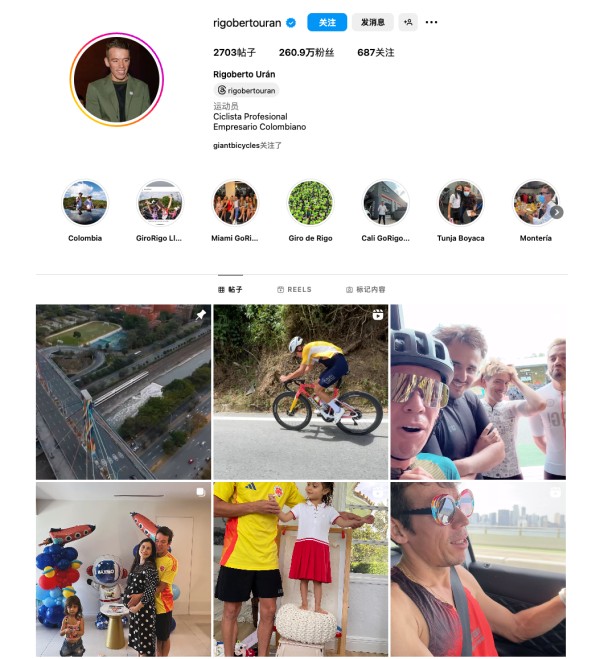The height and width of the screenshot is (659, 600).
Task: Open the Colombia story highlight
Action: (x=85, y=203)
